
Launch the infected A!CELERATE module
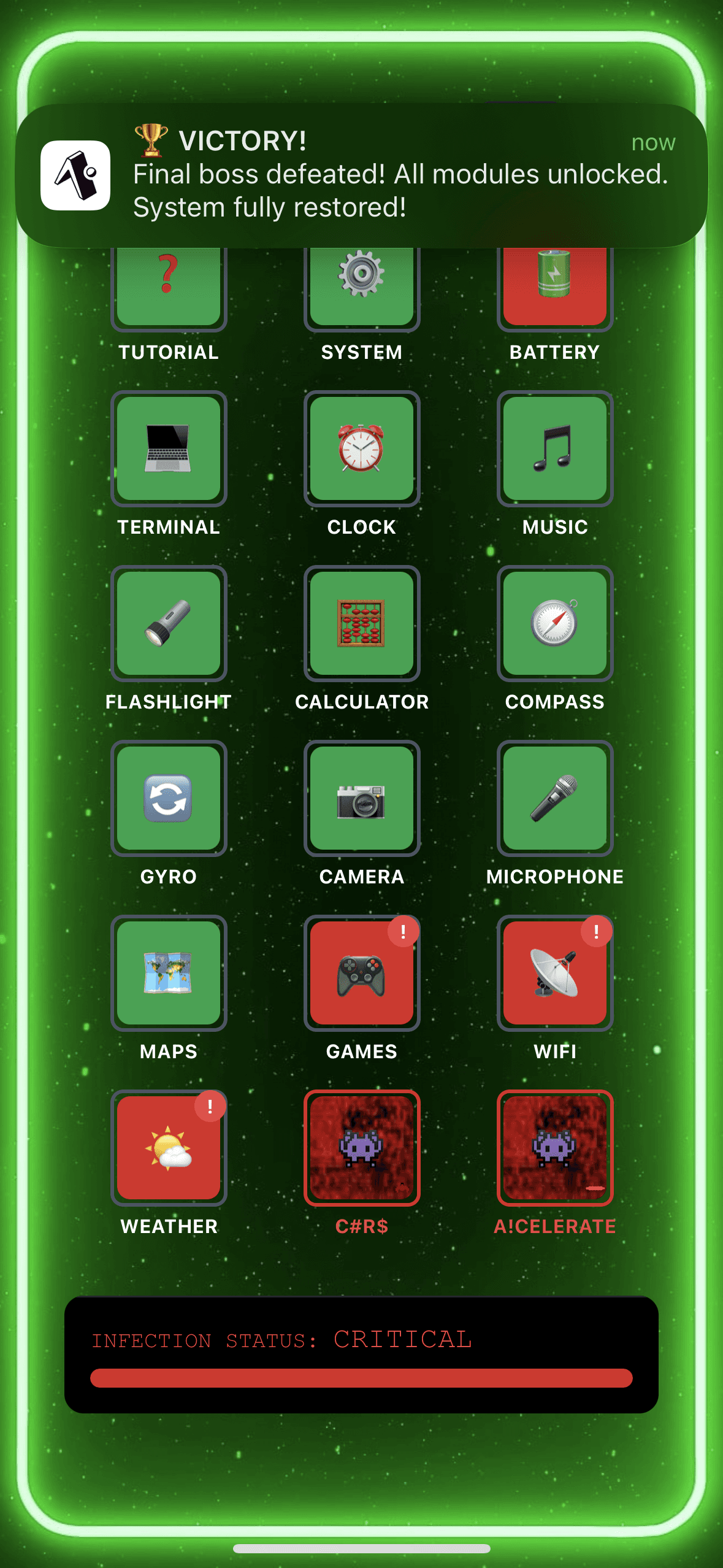[554, 1148]
